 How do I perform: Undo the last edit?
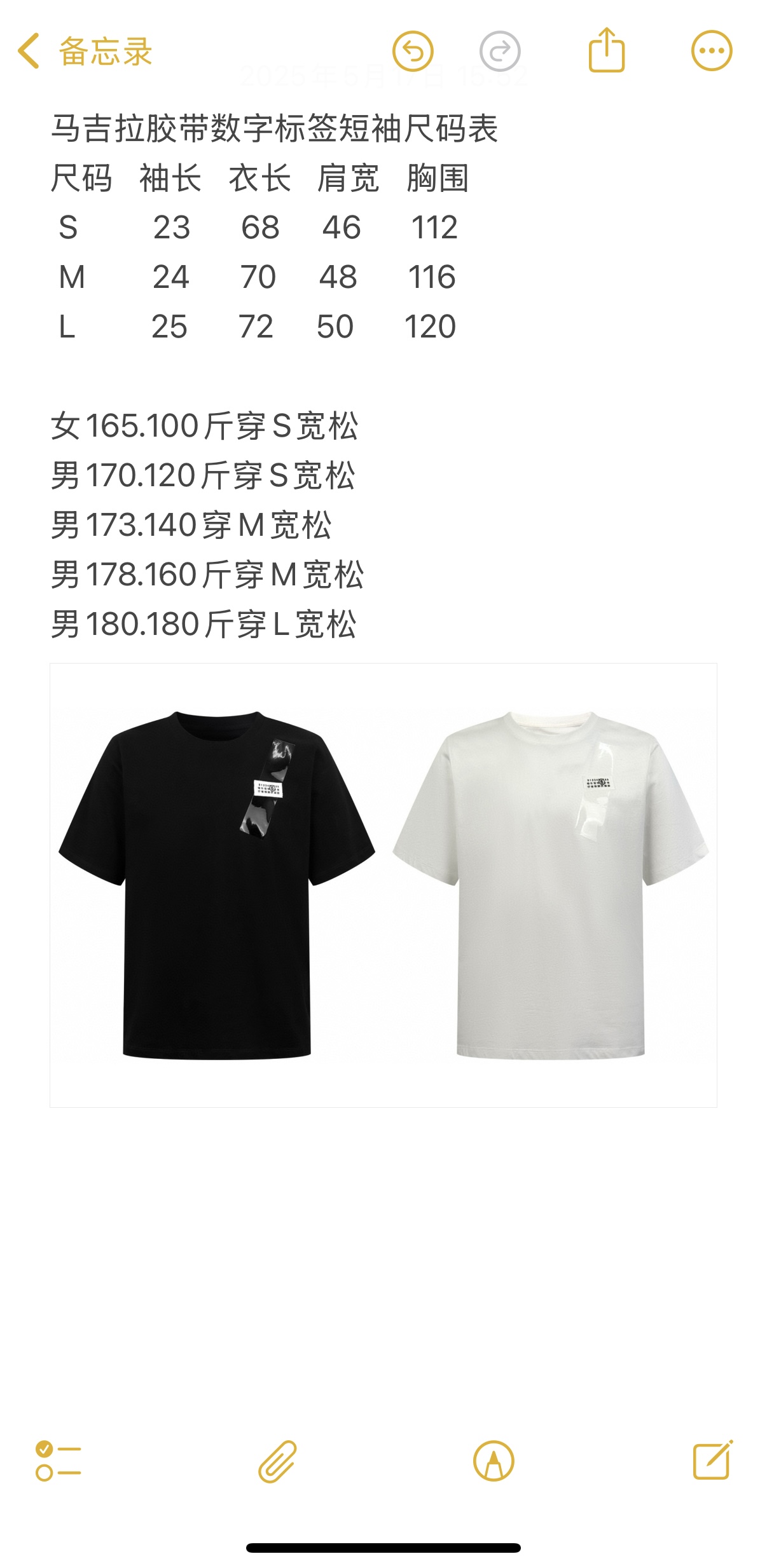413,51
